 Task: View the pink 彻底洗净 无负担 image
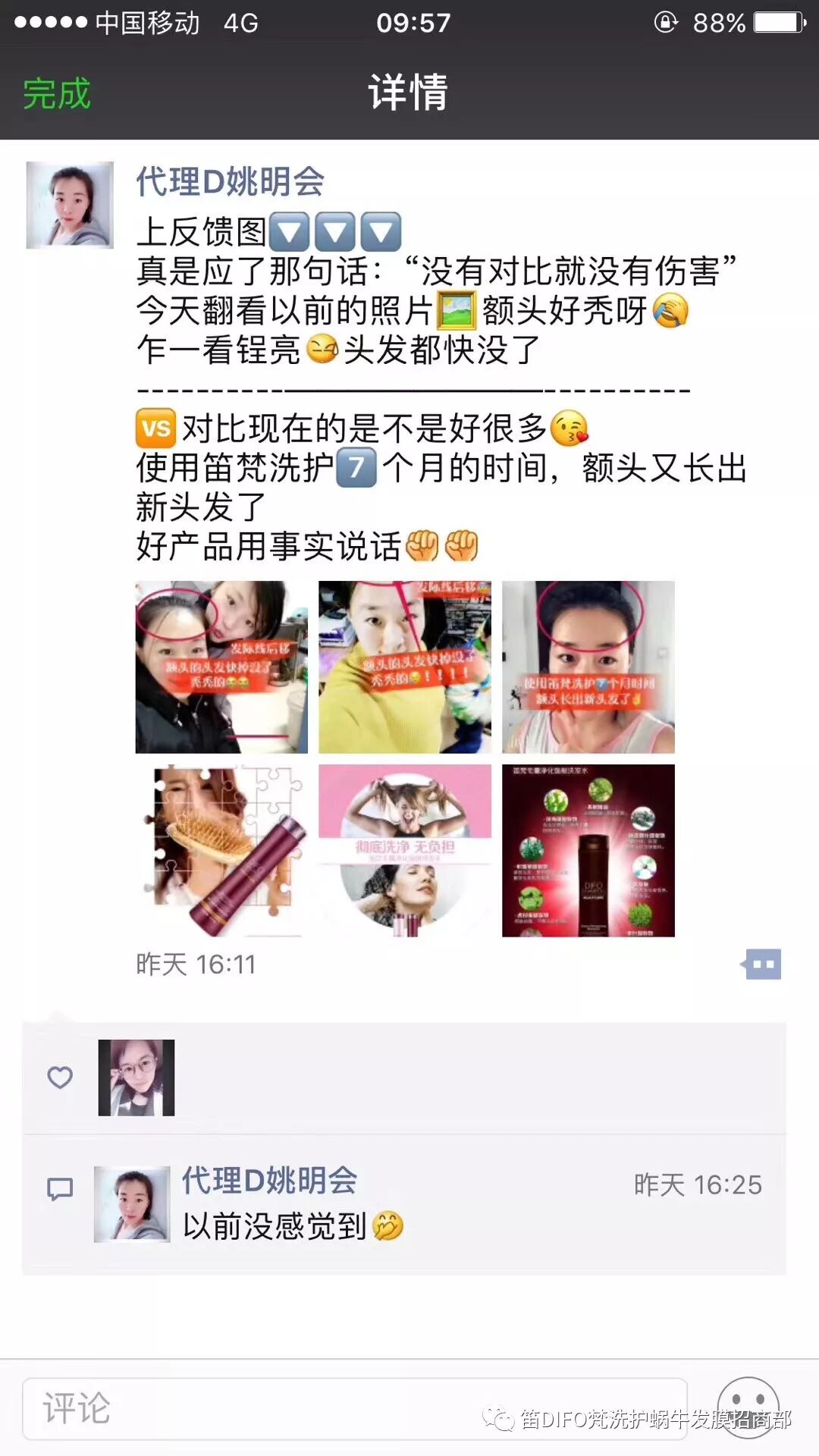coord(405,851)
